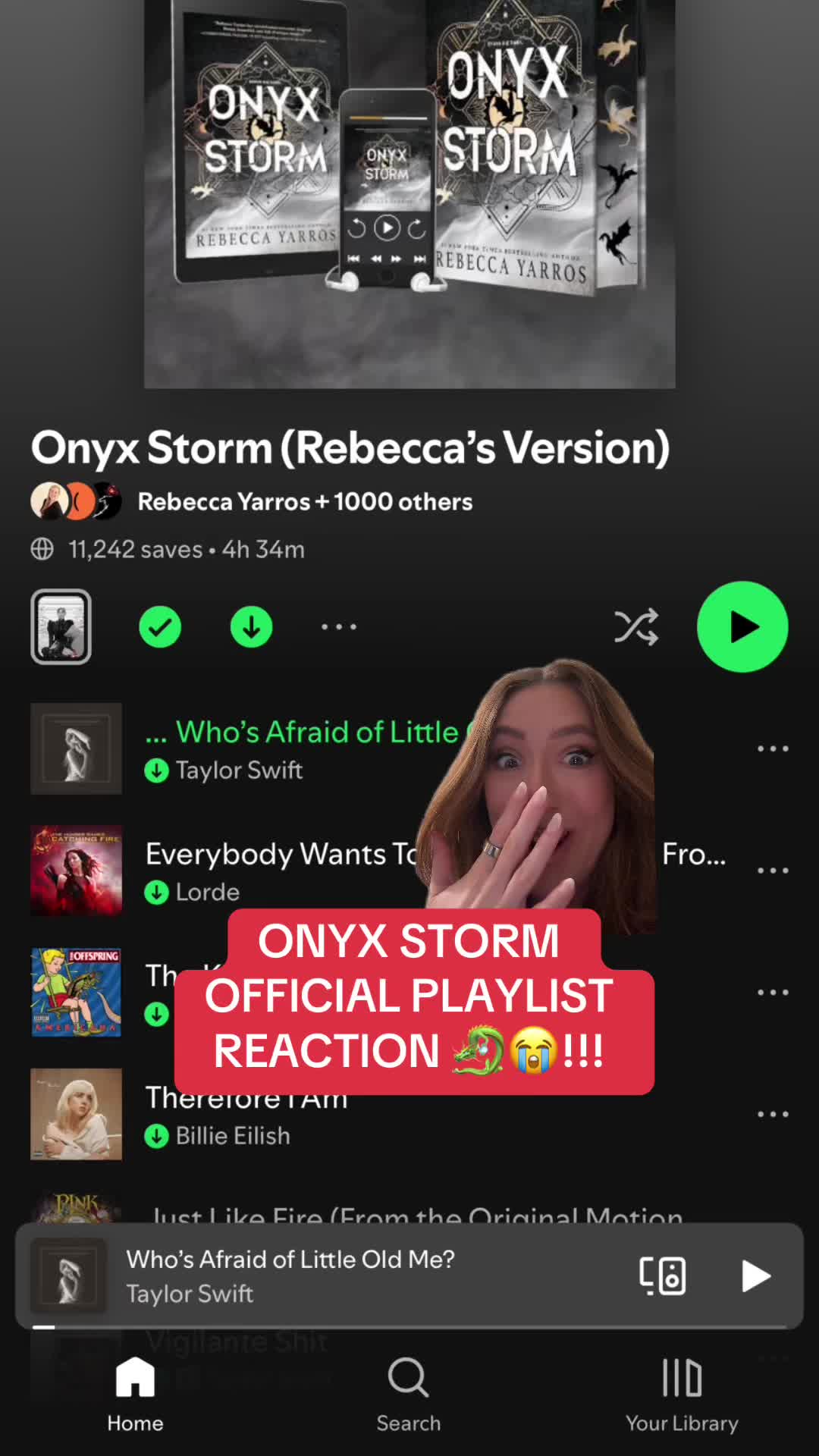This screenshot has width=819, height=1456.
Task: Open more options for The Offspring track
Action: pos(773,992)
